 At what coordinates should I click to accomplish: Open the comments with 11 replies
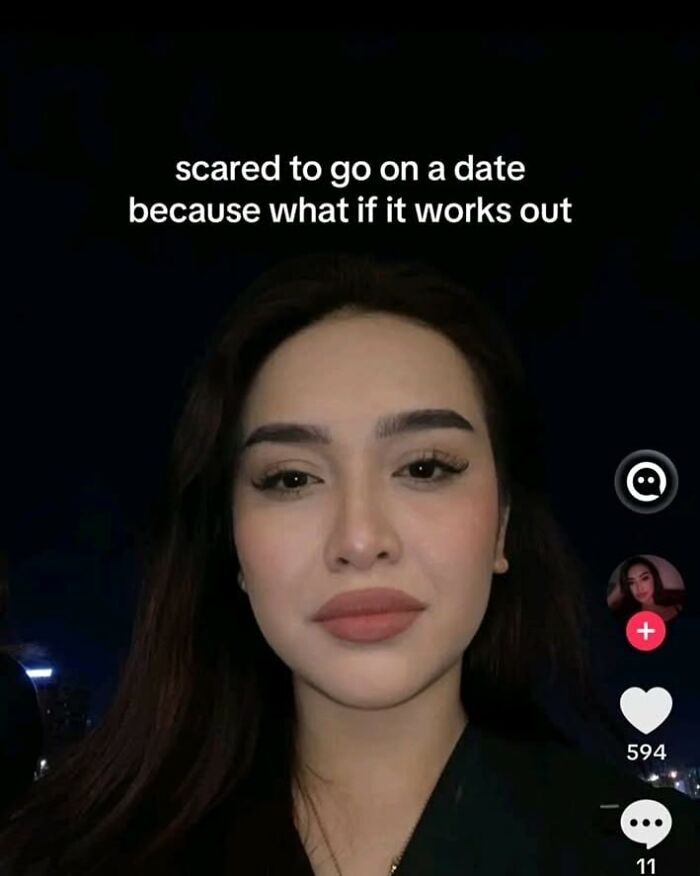coord(645,827)
